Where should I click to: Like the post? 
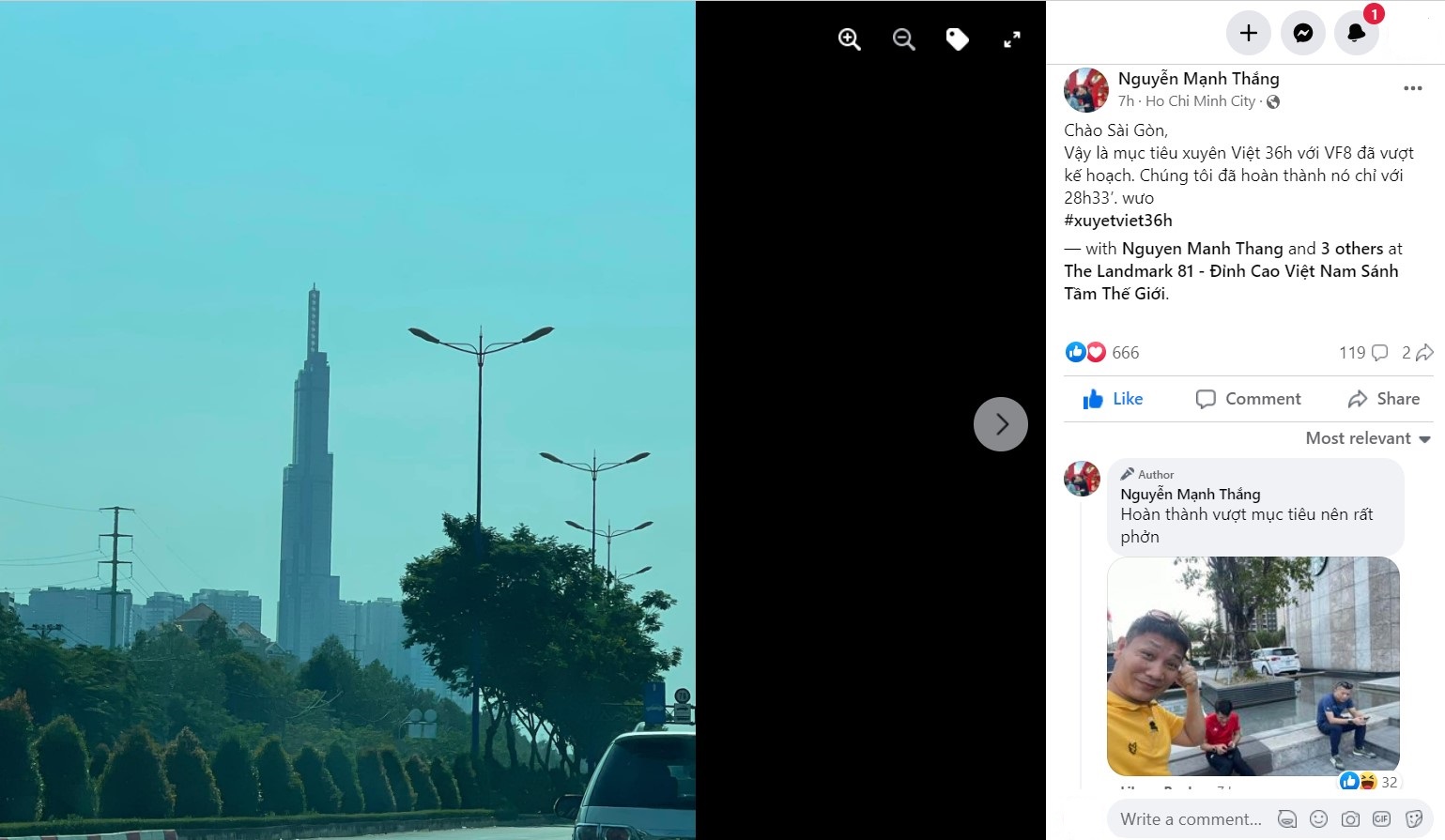pyautogui.click(x=1113, y=399)
